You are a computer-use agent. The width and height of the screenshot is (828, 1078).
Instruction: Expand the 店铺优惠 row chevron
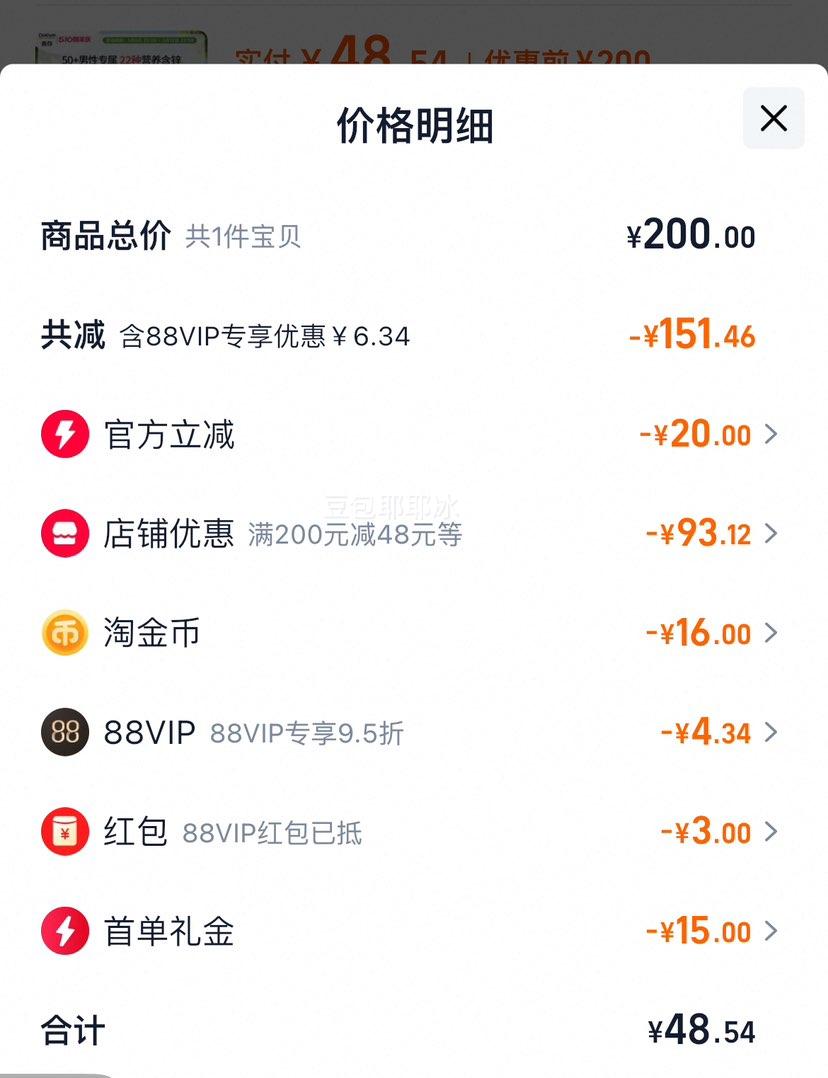[770, 533]
